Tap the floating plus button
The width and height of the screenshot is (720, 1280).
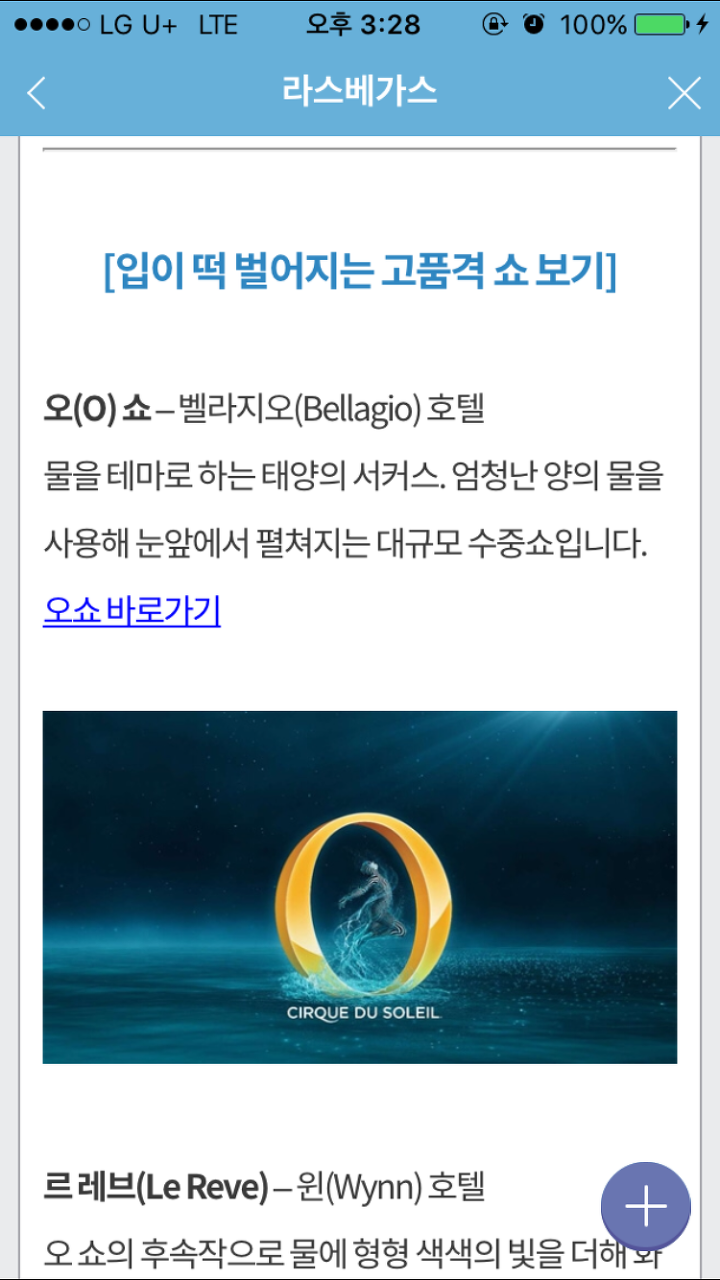[x=645, y=1207]
